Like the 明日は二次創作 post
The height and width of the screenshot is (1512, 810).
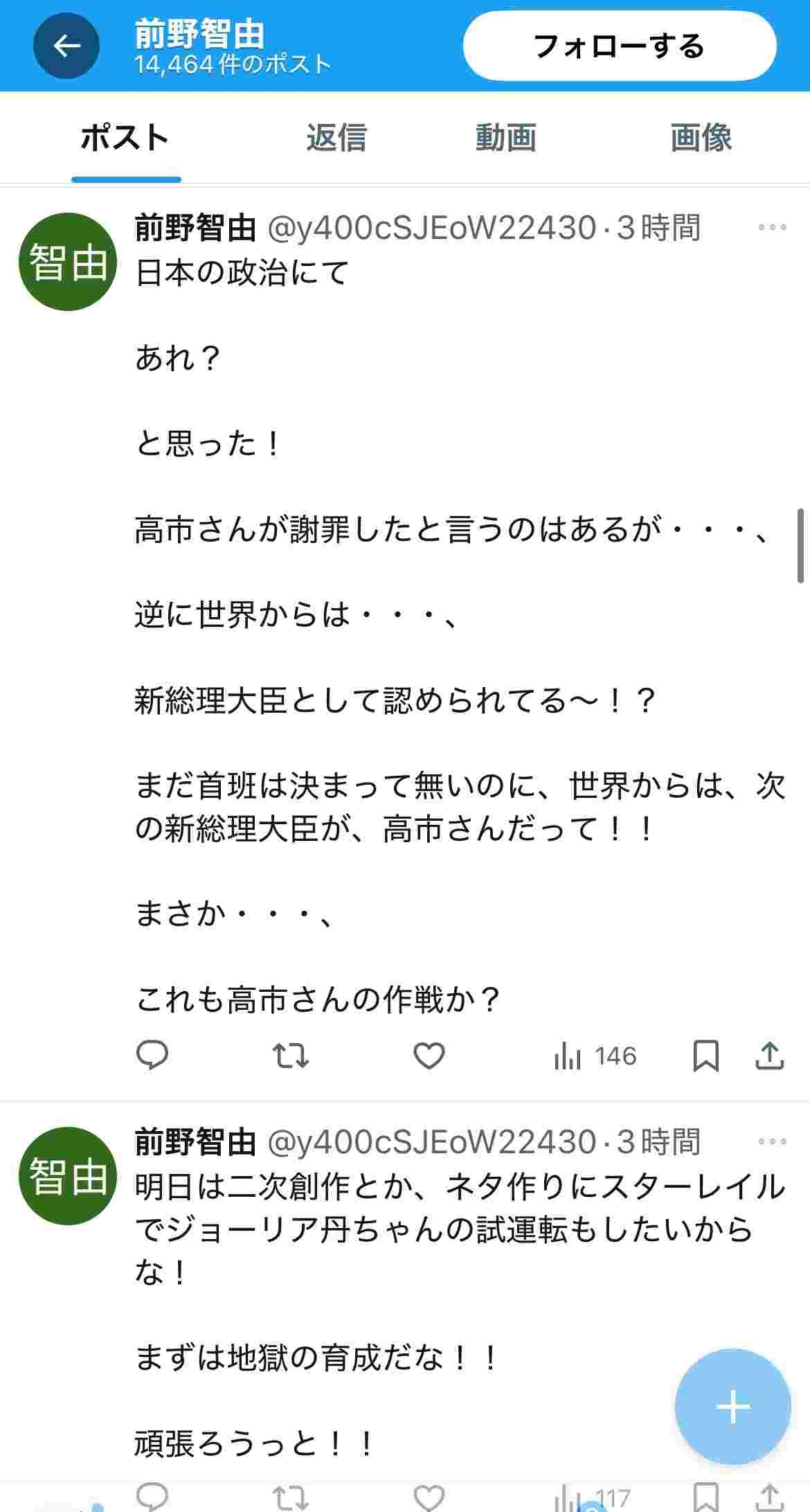(x=429, y=1496)
